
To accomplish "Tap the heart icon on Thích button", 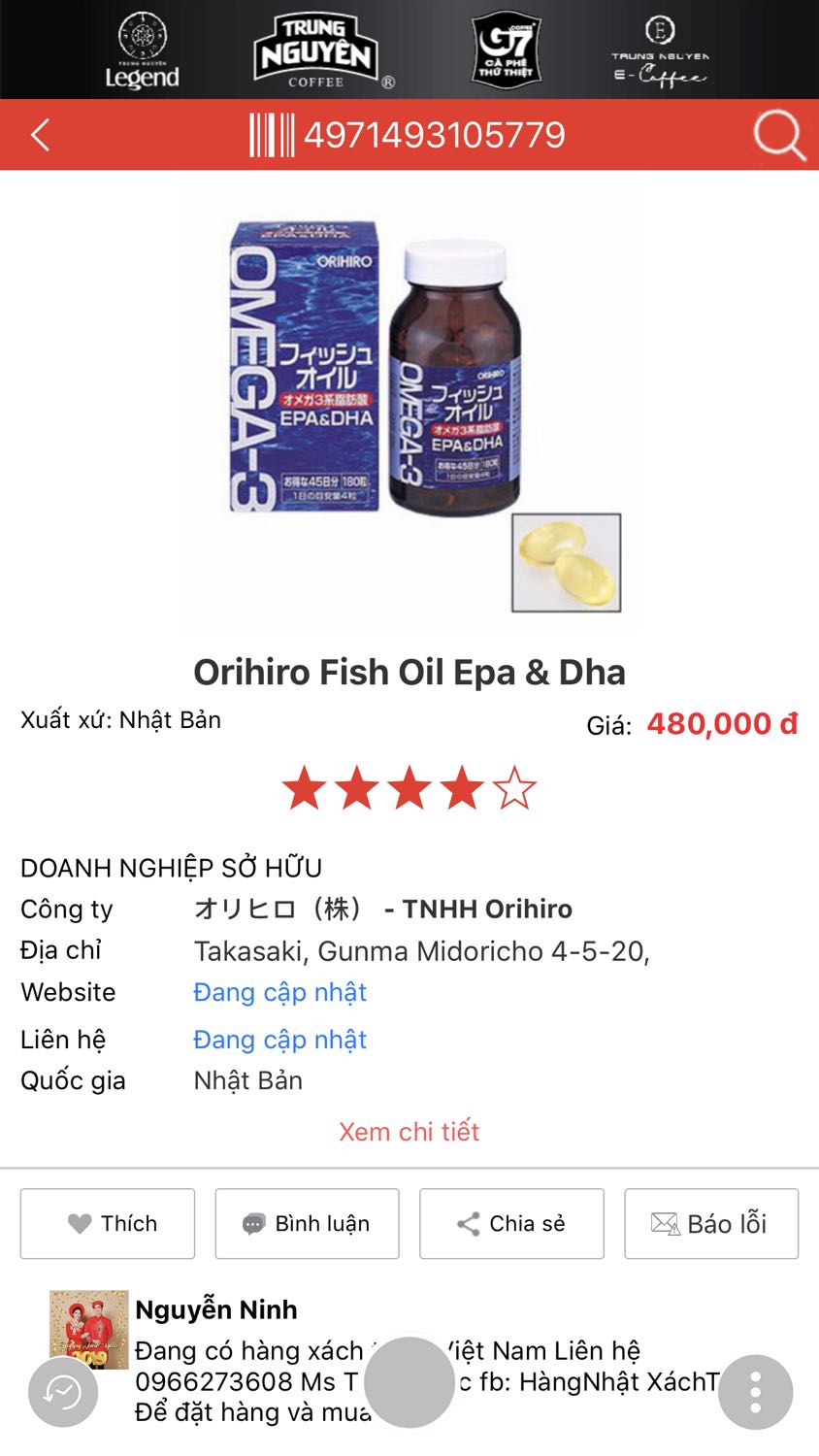I will click(x=76, y=1223).
